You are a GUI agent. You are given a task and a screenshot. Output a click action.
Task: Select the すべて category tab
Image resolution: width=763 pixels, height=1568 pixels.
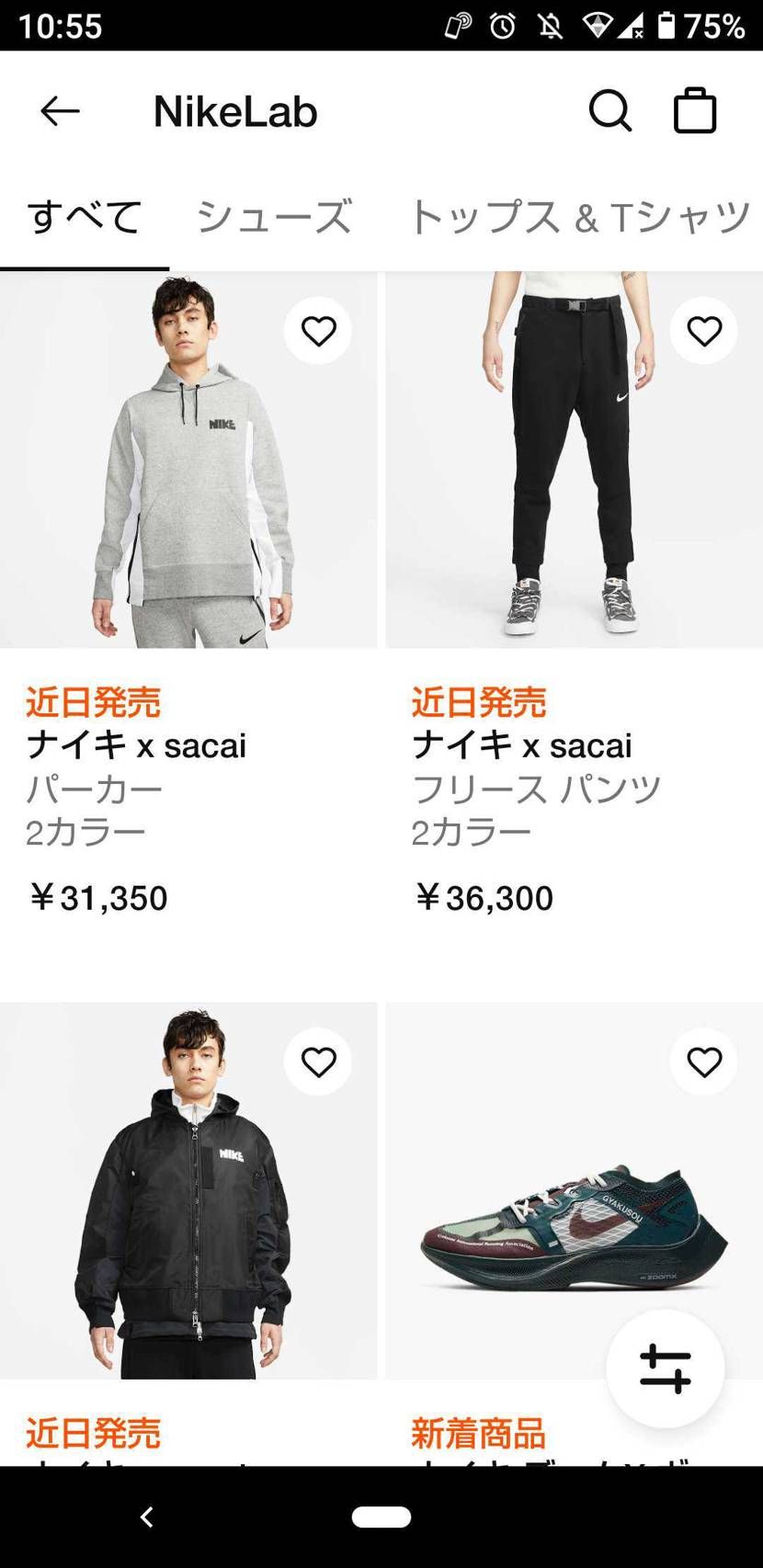(x=84, y=215)
